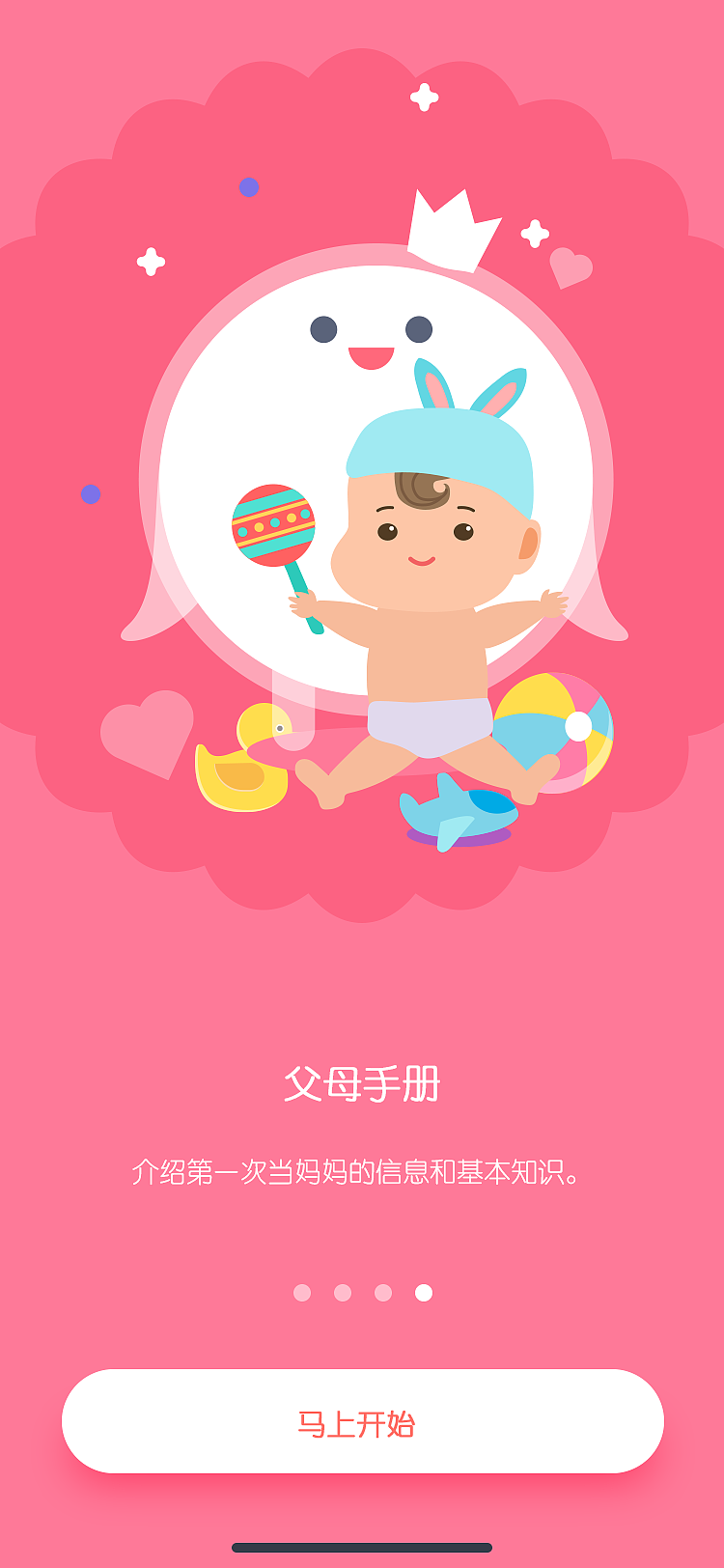Click the colorful rattle the baby holds
Viewport: 724px width, 1568px height.
(275, 526)
